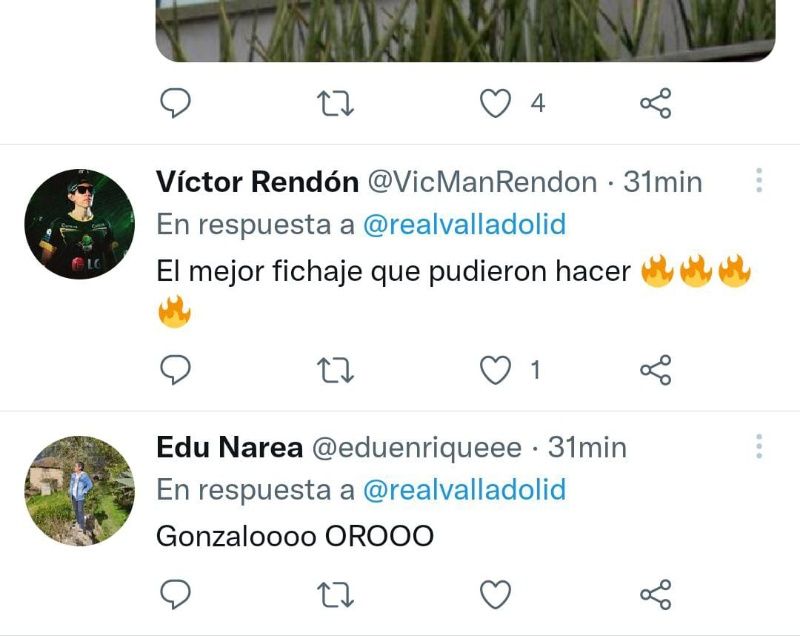Screen dimensions: 800x636
Task: Share the tweet with 4 likes
Action: click(655, 103)
